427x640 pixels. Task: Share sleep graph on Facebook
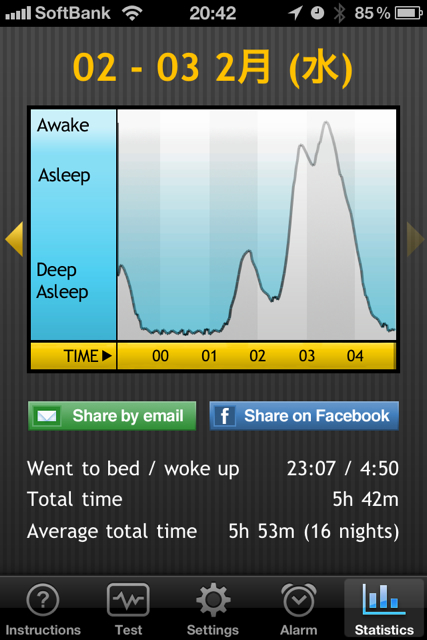(x=304, y=416)
